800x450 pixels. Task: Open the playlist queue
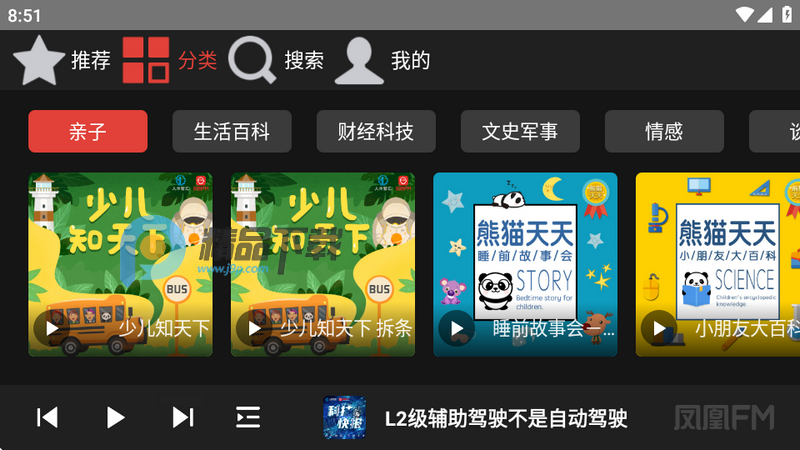tap(248, 417)
